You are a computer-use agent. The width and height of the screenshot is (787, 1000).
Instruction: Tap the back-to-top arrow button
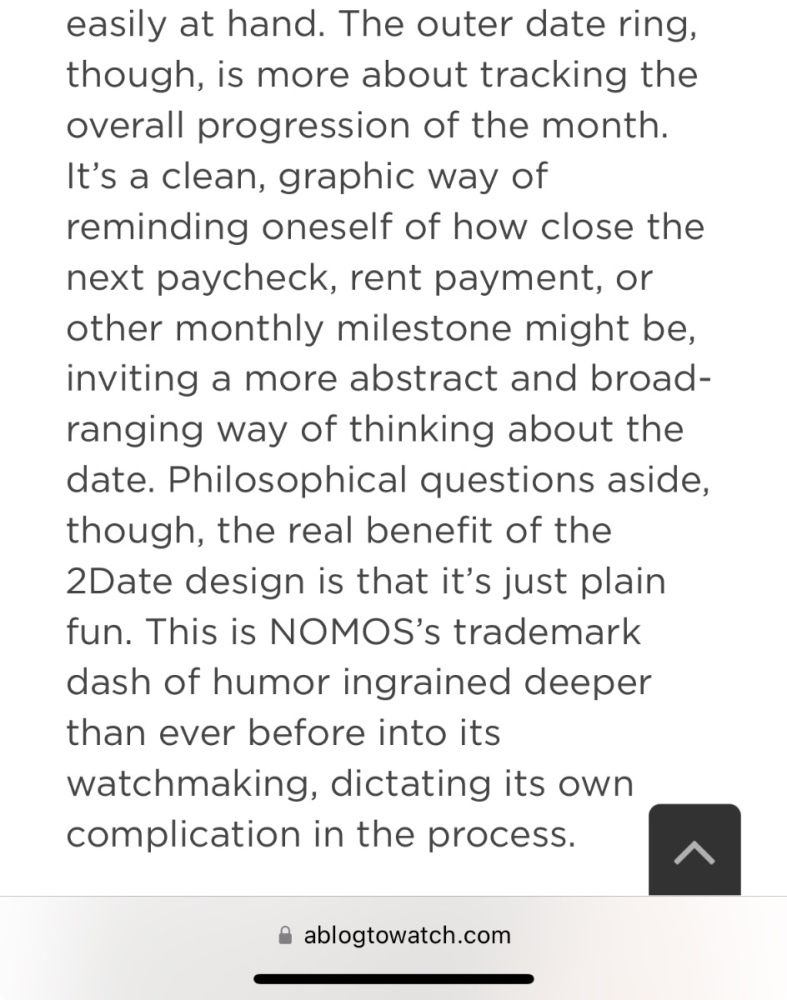tap(694, 850)
